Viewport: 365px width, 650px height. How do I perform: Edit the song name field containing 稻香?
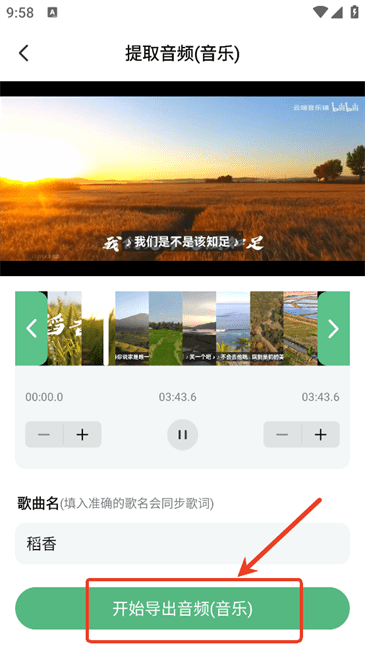point(182,543)
